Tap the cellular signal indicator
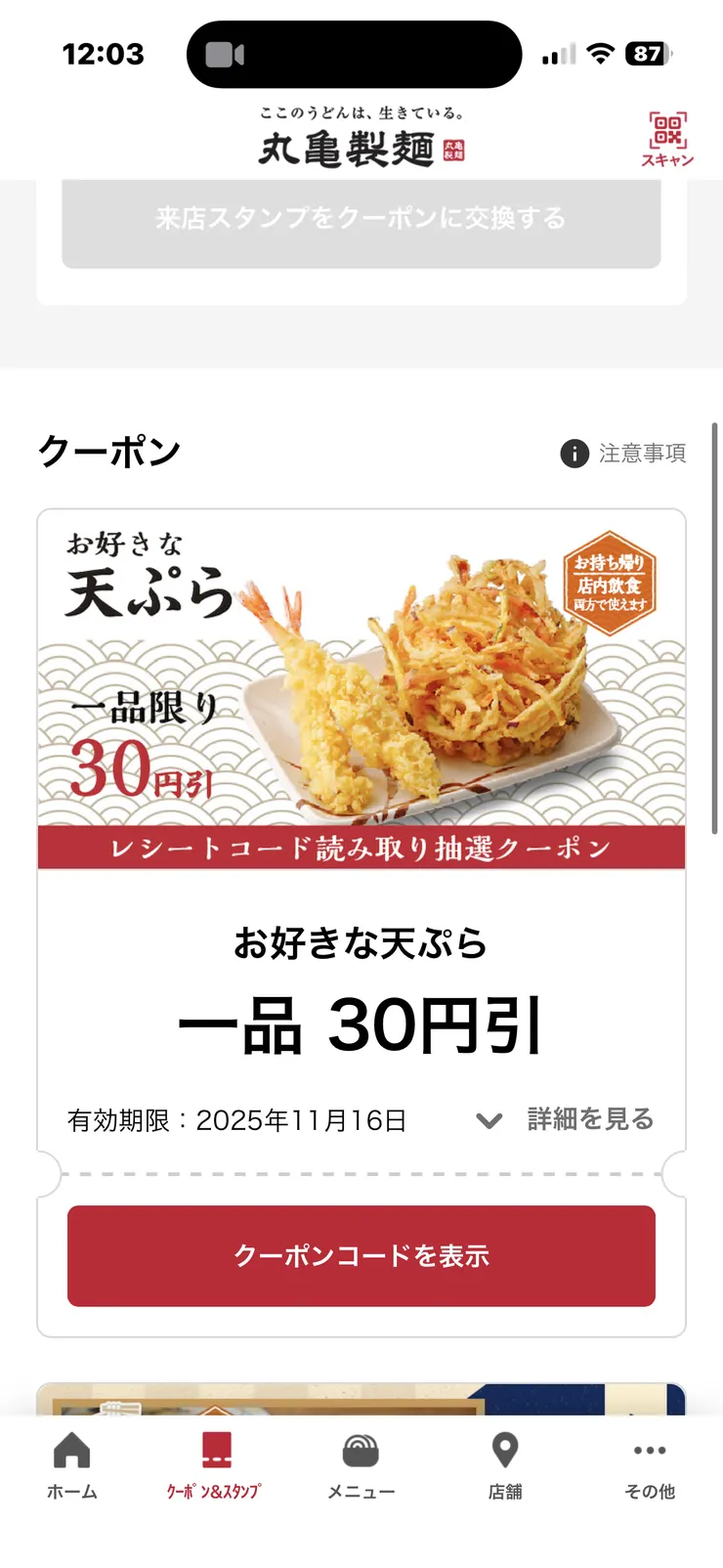Image resolution: width=723 pixels, height=1568 pixels. tap(558, 53)
